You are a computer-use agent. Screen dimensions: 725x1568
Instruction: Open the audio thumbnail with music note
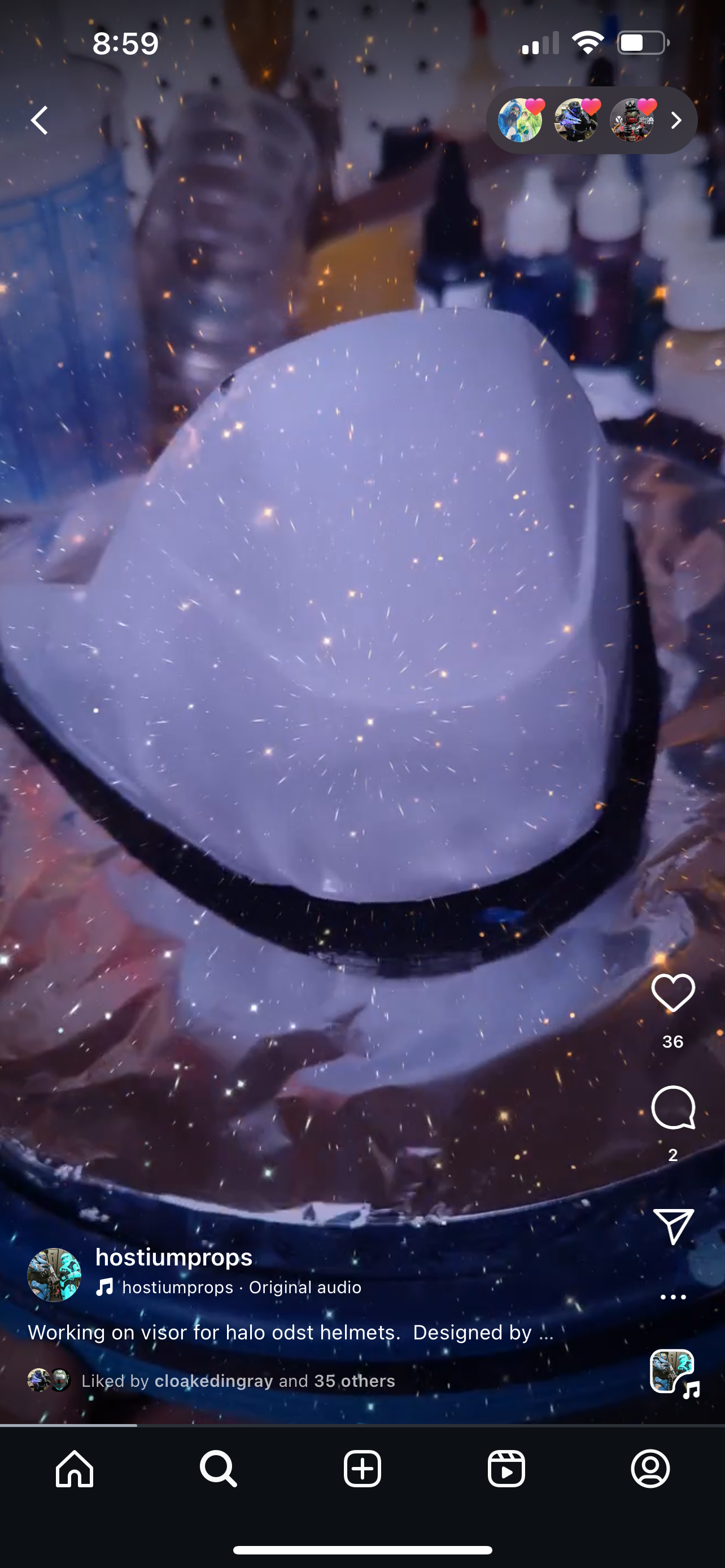pos(673,1372)
